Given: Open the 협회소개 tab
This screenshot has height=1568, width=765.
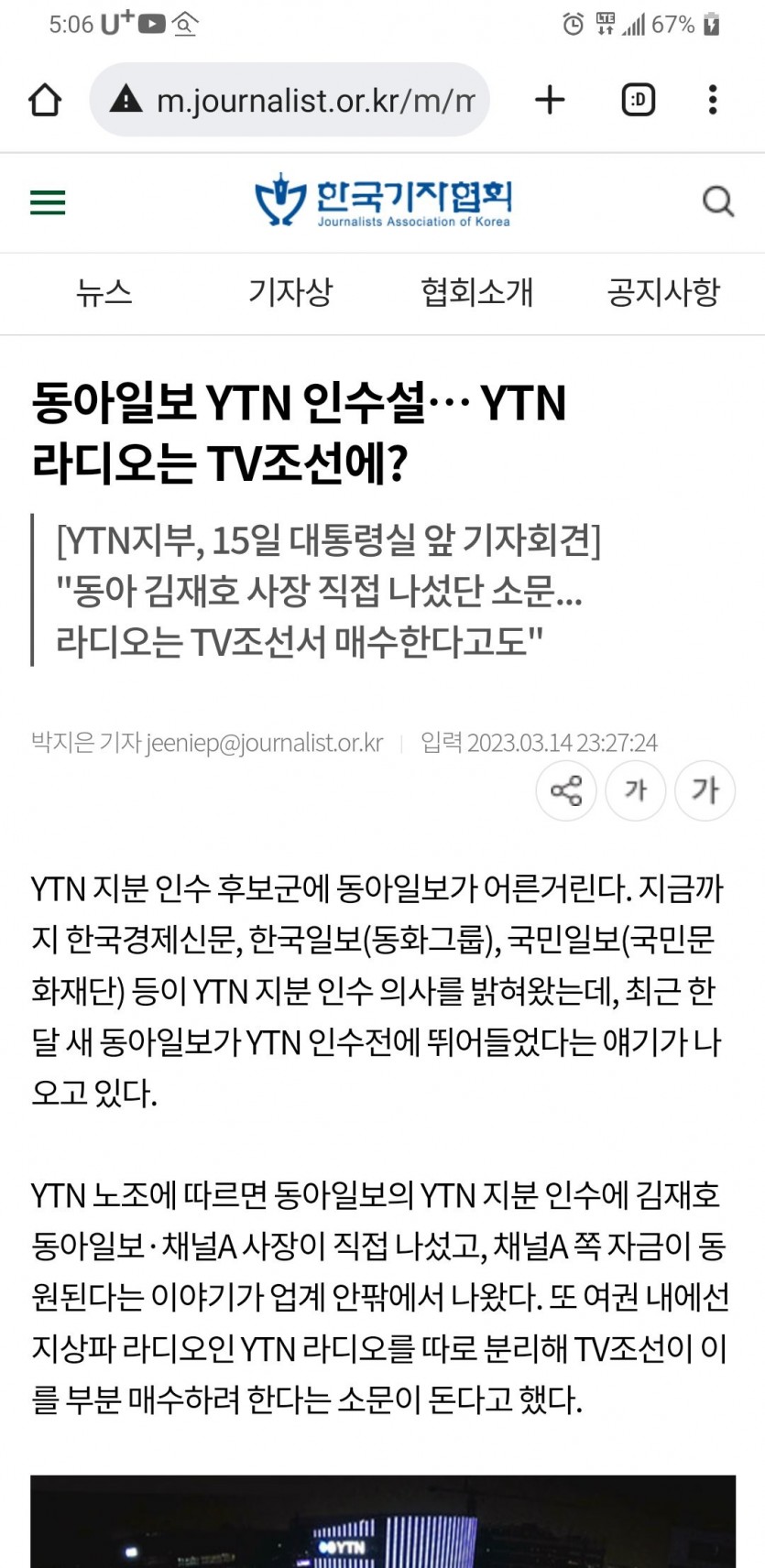Looking at the screenshot, I should [x=476, y=293].
